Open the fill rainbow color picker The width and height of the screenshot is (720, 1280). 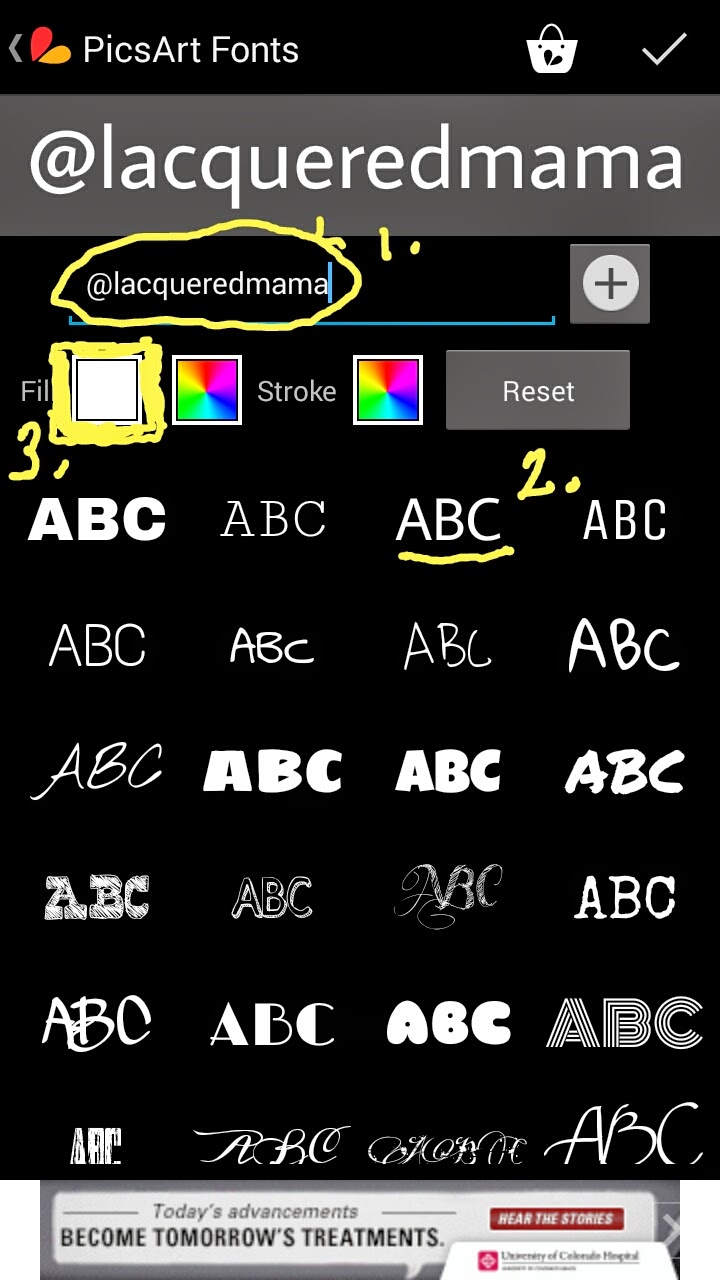pyautogui.click(x=208, y=389)
